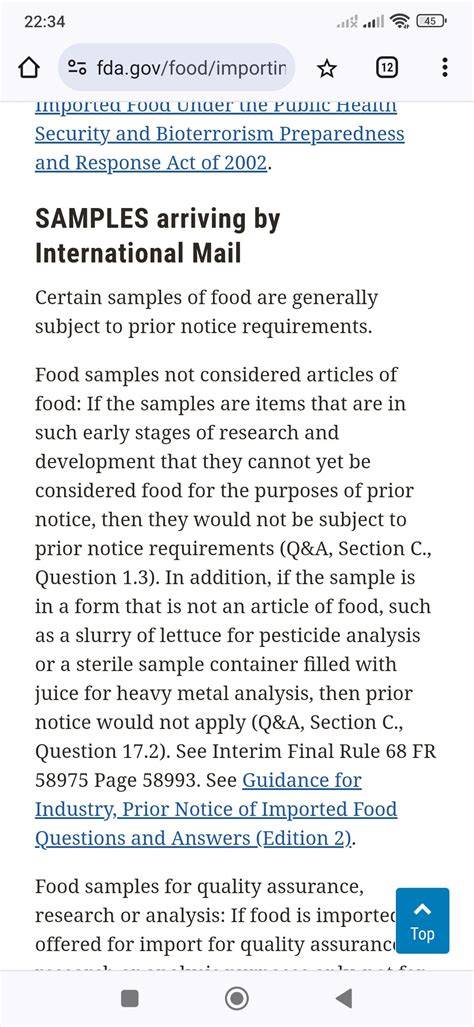Open Guidance for Industry Prior Notice link
The image size is (474, 1027).
[x=216, y=809]
